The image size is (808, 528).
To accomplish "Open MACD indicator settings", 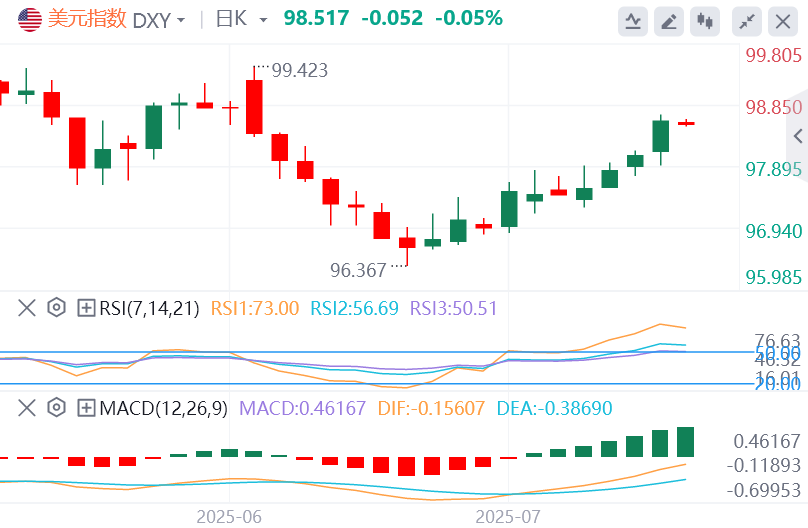I will point(56,408).
